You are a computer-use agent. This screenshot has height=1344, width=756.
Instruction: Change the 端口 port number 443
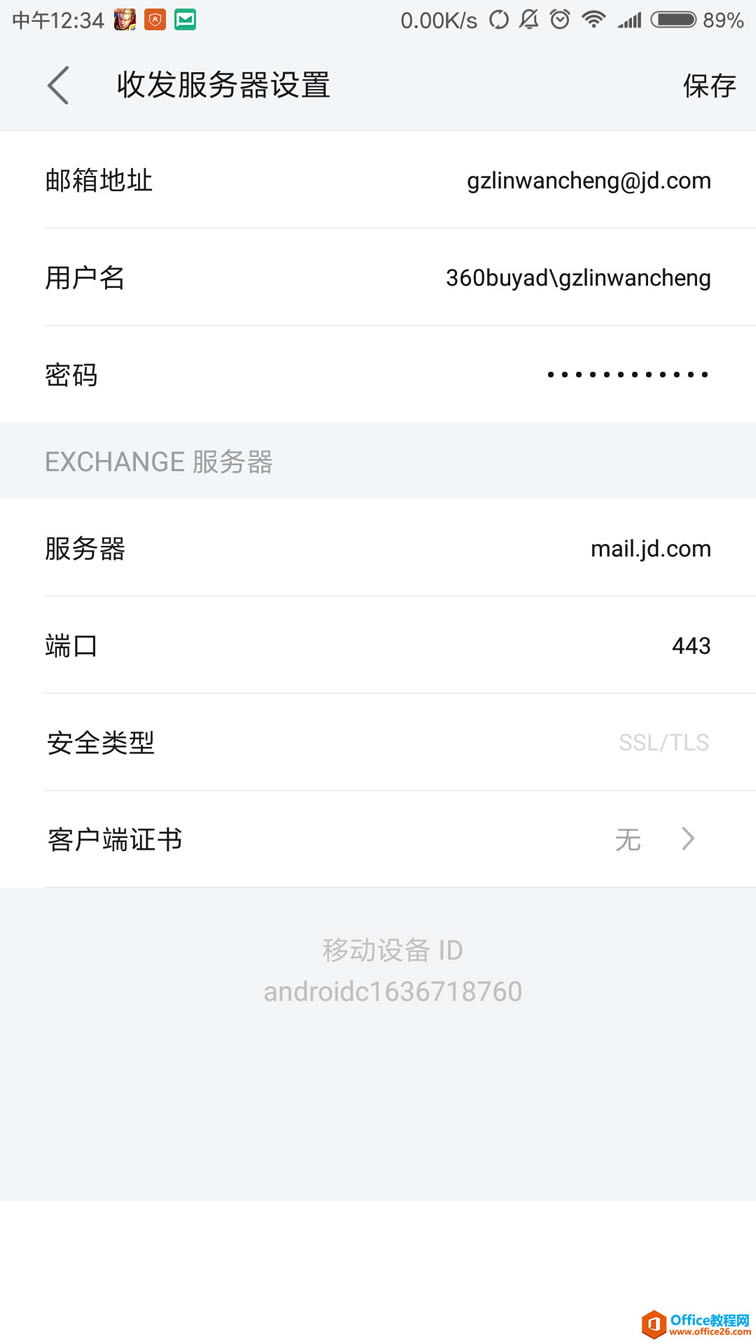(x=690, y=645)
